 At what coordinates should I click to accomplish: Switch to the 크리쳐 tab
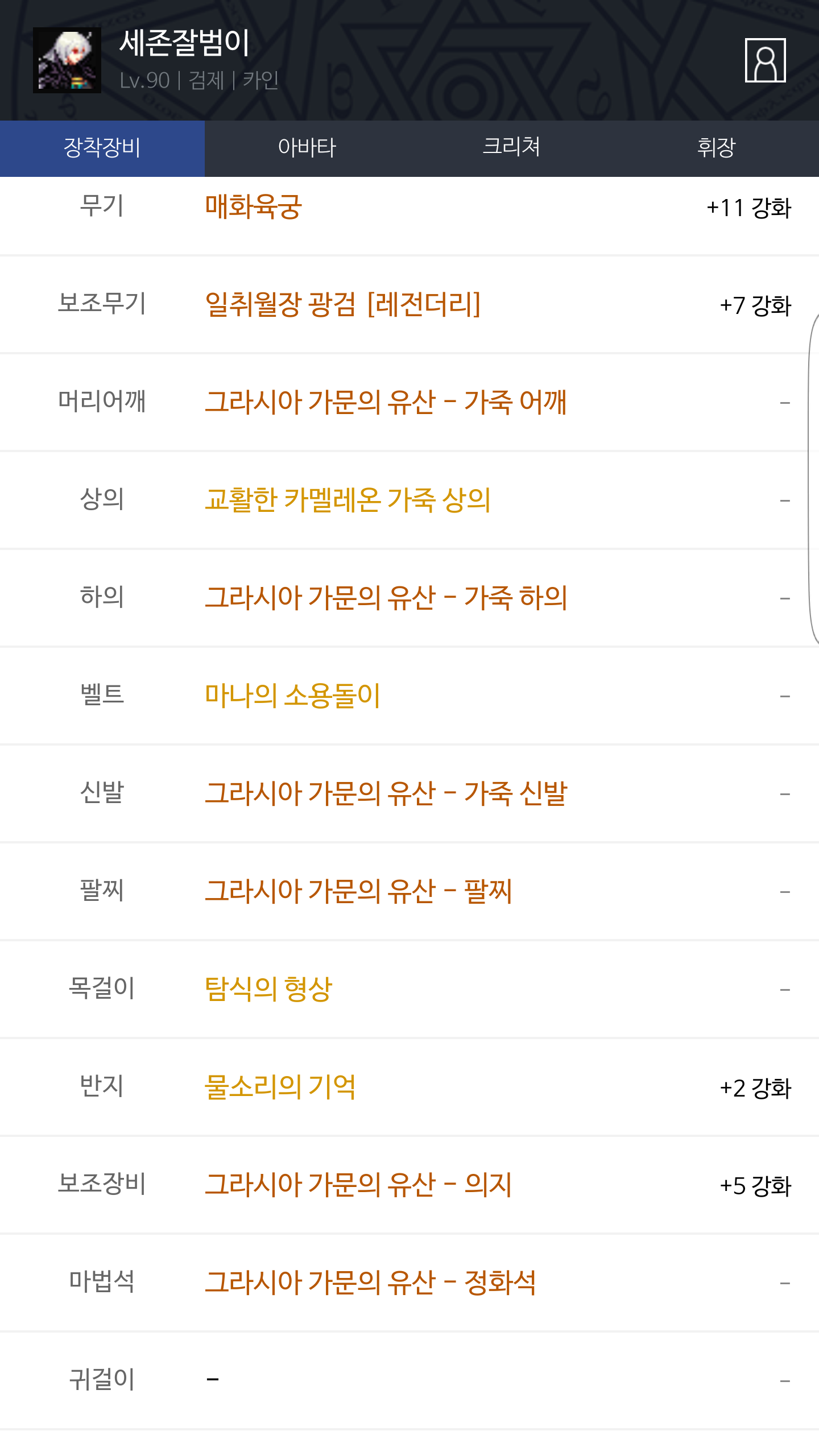click(x=512, y=148)
